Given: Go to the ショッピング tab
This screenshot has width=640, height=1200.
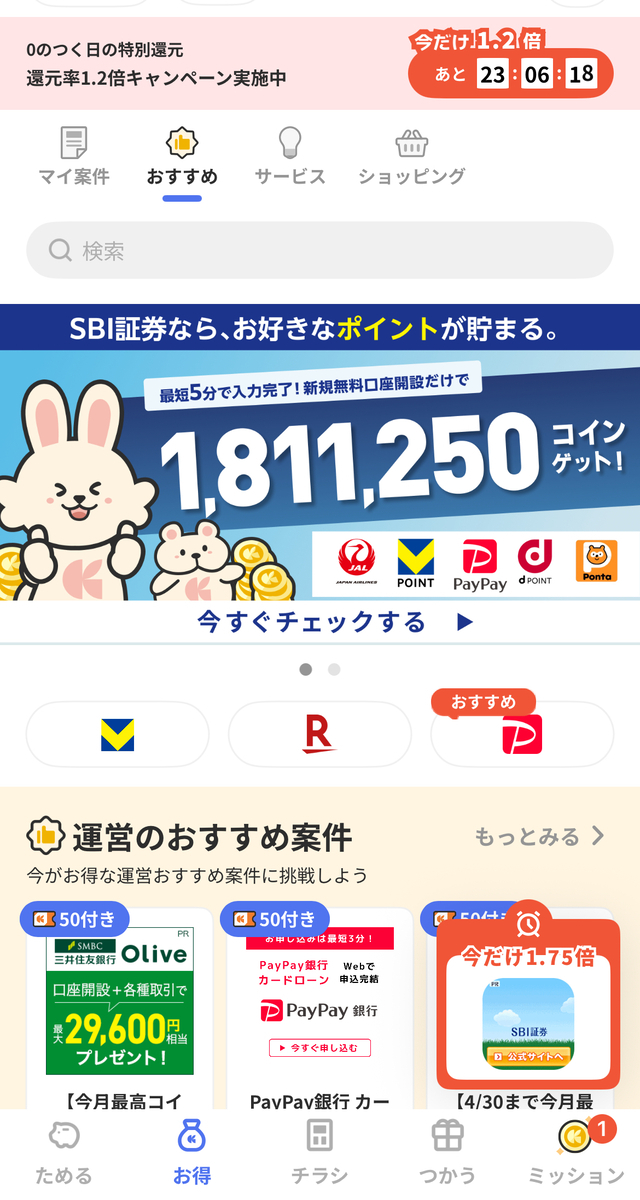Looking at the screenshot, I should [412, 158].
